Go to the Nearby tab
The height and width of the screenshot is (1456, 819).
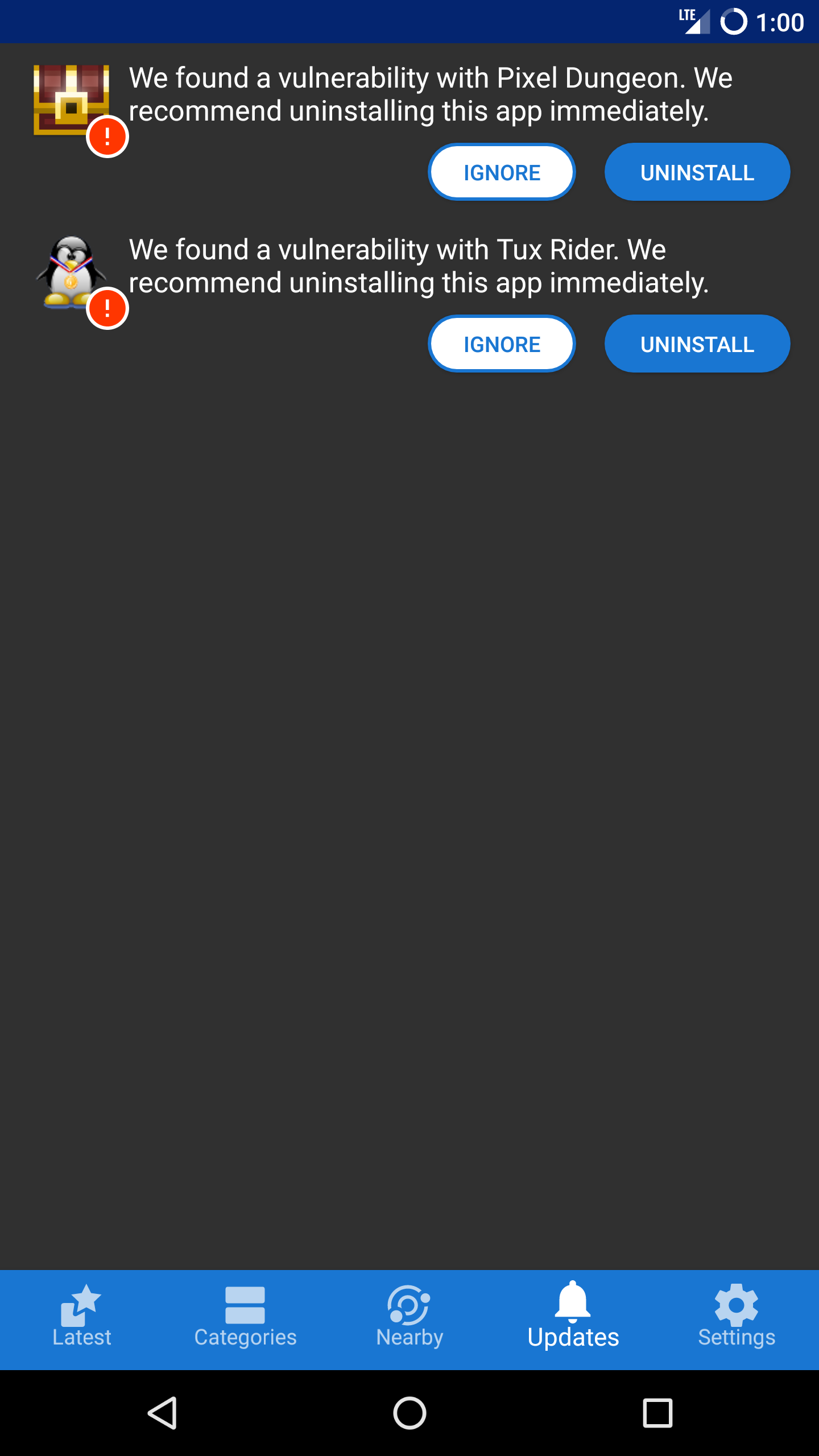[x=409, y=1319]
